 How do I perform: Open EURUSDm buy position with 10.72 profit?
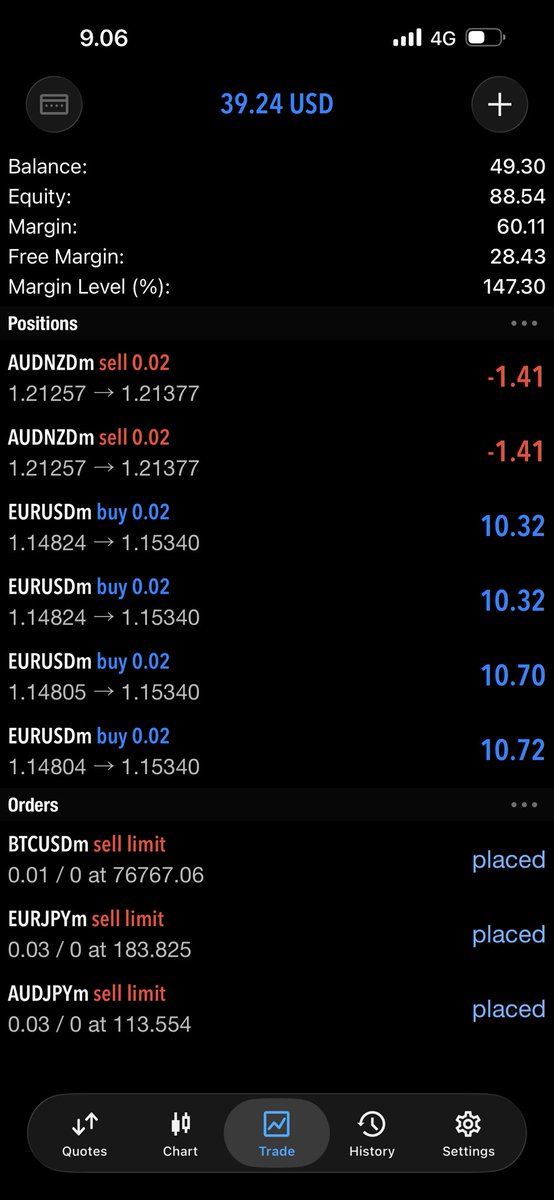(x=277, y=751)
